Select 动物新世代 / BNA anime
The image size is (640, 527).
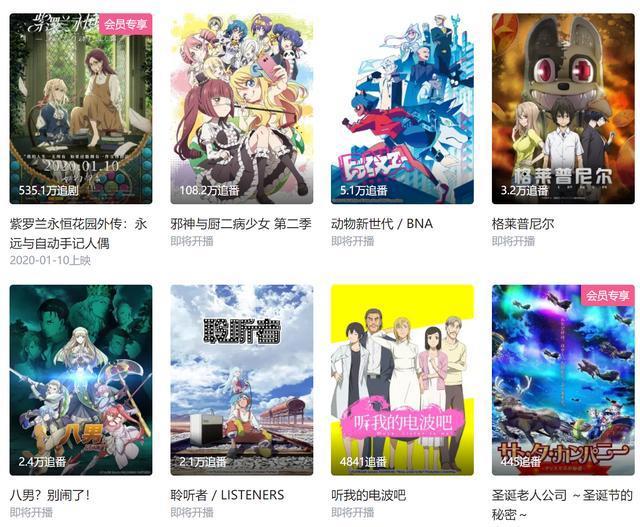(x=402, y=108)
